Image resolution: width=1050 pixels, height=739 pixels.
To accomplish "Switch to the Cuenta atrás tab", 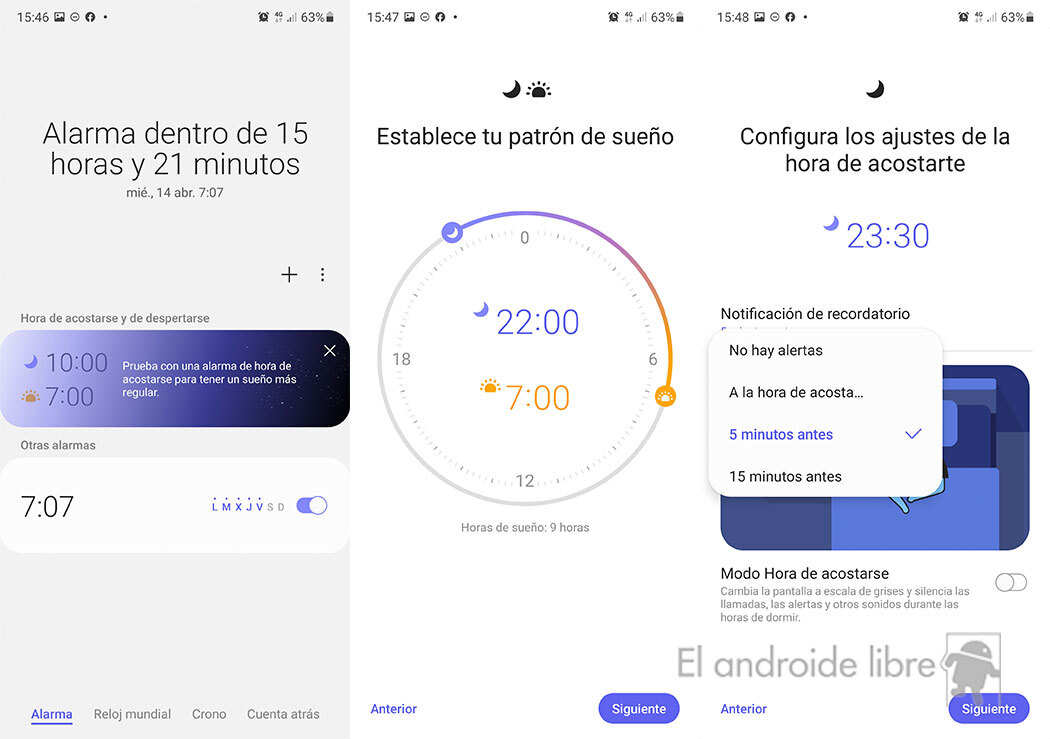I will (283, 714).
